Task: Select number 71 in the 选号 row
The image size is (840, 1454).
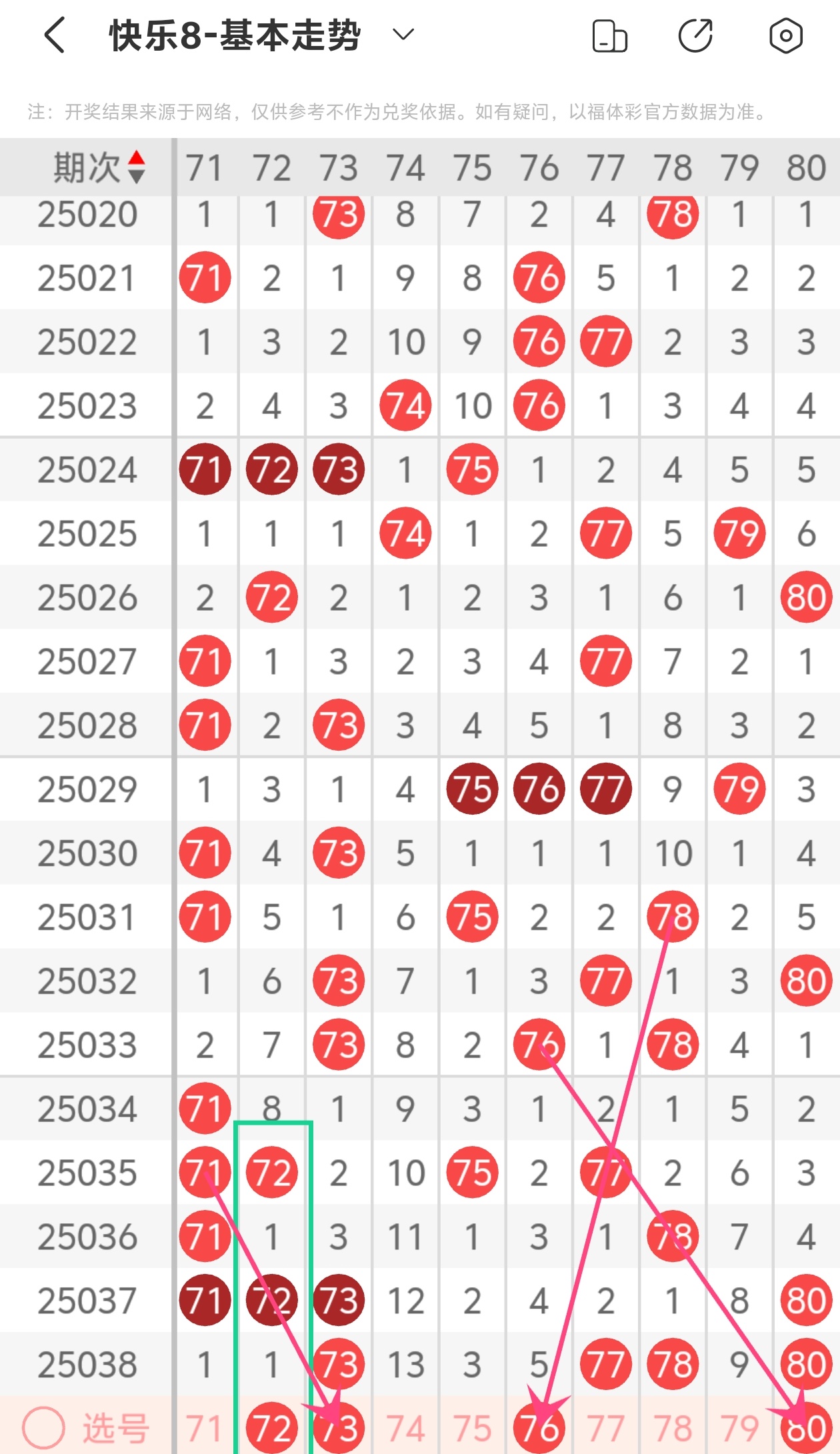Action: (204, 1428)
